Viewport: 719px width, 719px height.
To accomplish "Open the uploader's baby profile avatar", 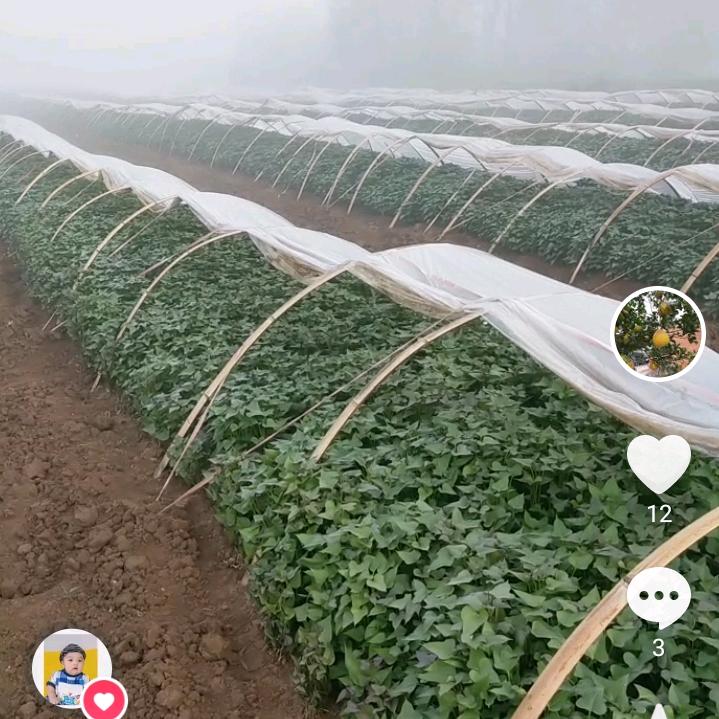I will click(70, 668).
